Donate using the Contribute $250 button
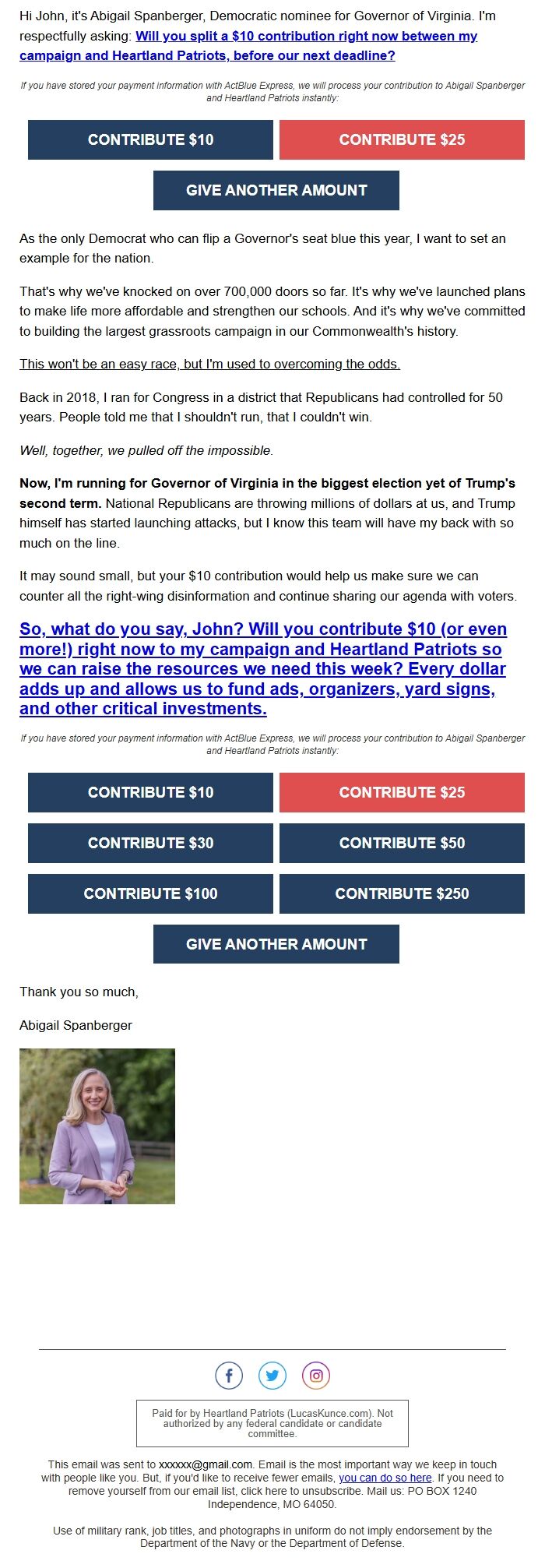The image size is (545, 1568). (402, 893)
